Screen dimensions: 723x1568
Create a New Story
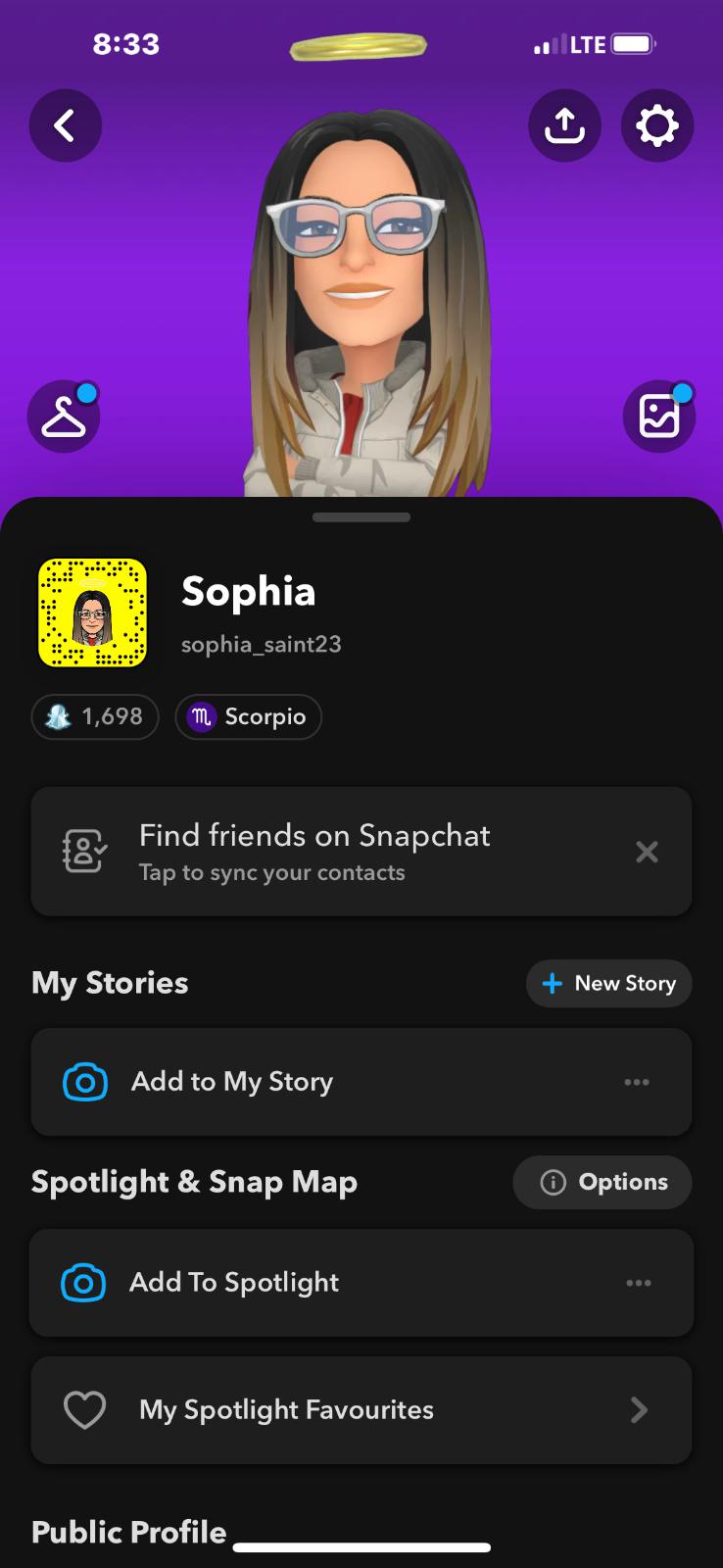[x=608, y=983]
